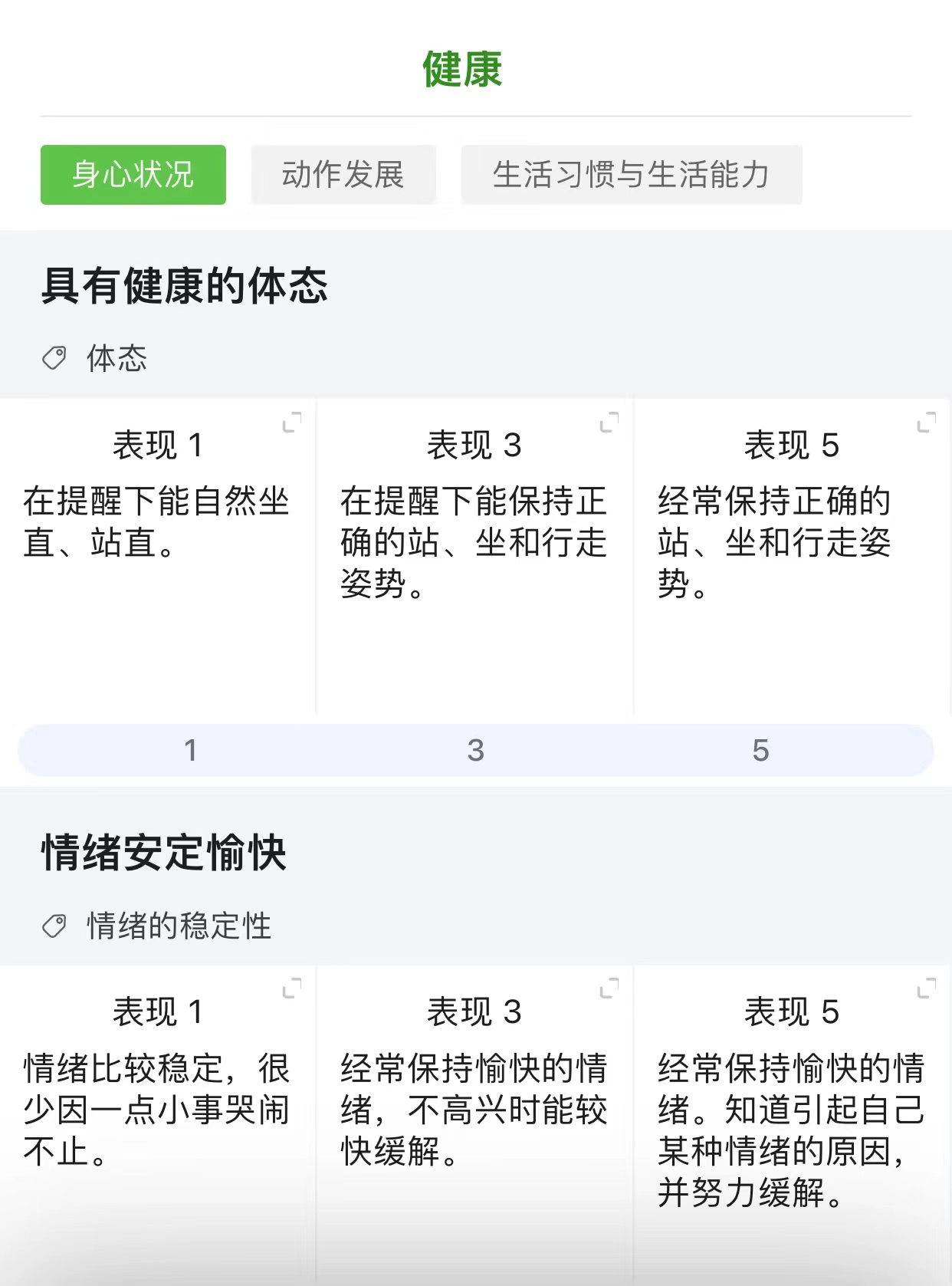Switch to the 生活习惯与生活能力 tab
Image resolution: width=952 pixels, height=1286 pixels.
[631, 175]
